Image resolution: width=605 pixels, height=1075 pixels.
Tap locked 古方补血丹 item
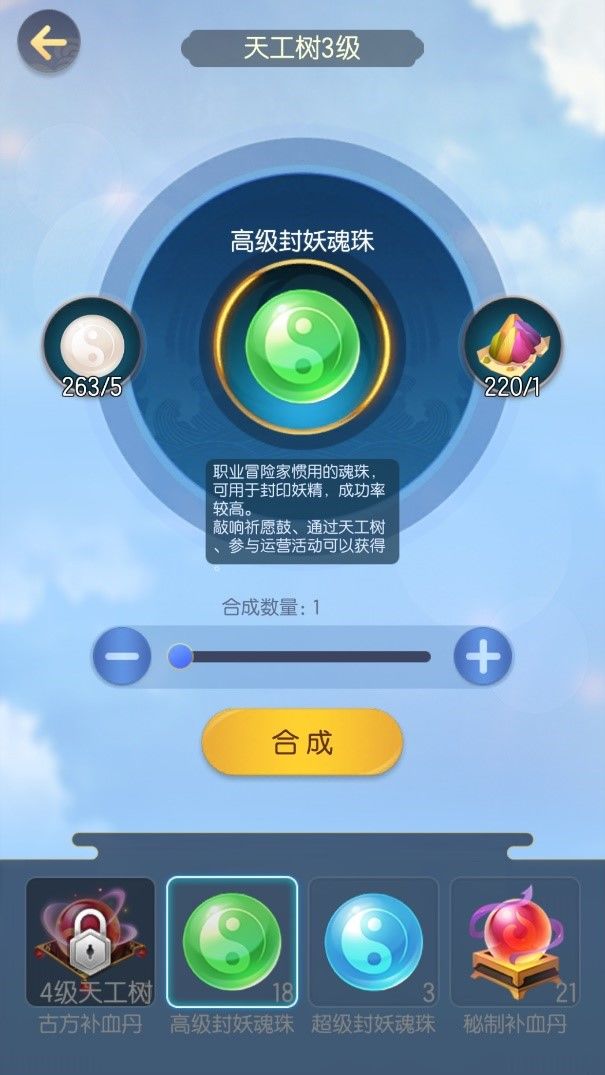(90, 942)
